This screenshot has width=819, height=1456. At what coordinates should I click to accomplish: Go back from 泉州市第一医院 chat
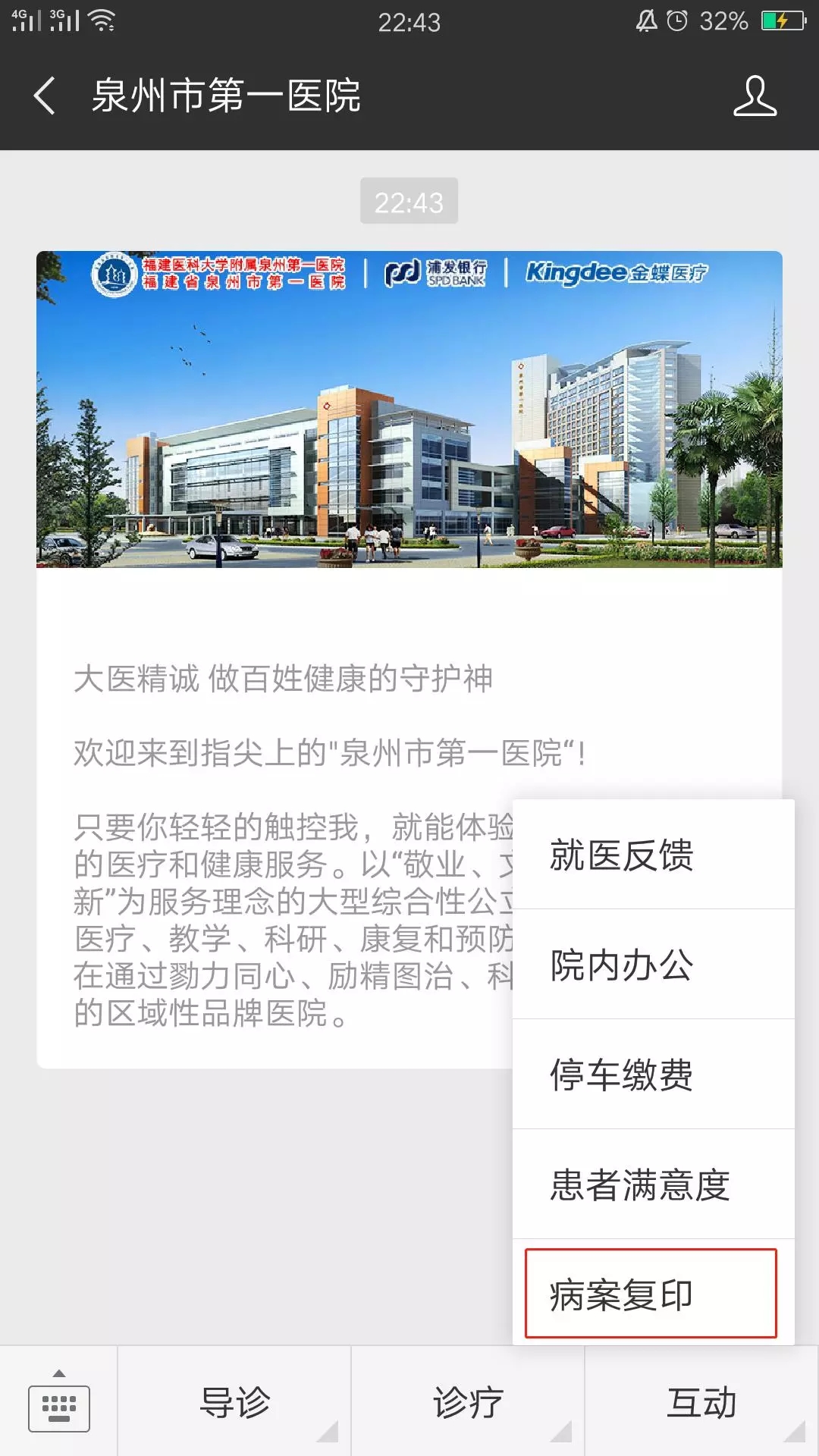click(x=44, y=96)
